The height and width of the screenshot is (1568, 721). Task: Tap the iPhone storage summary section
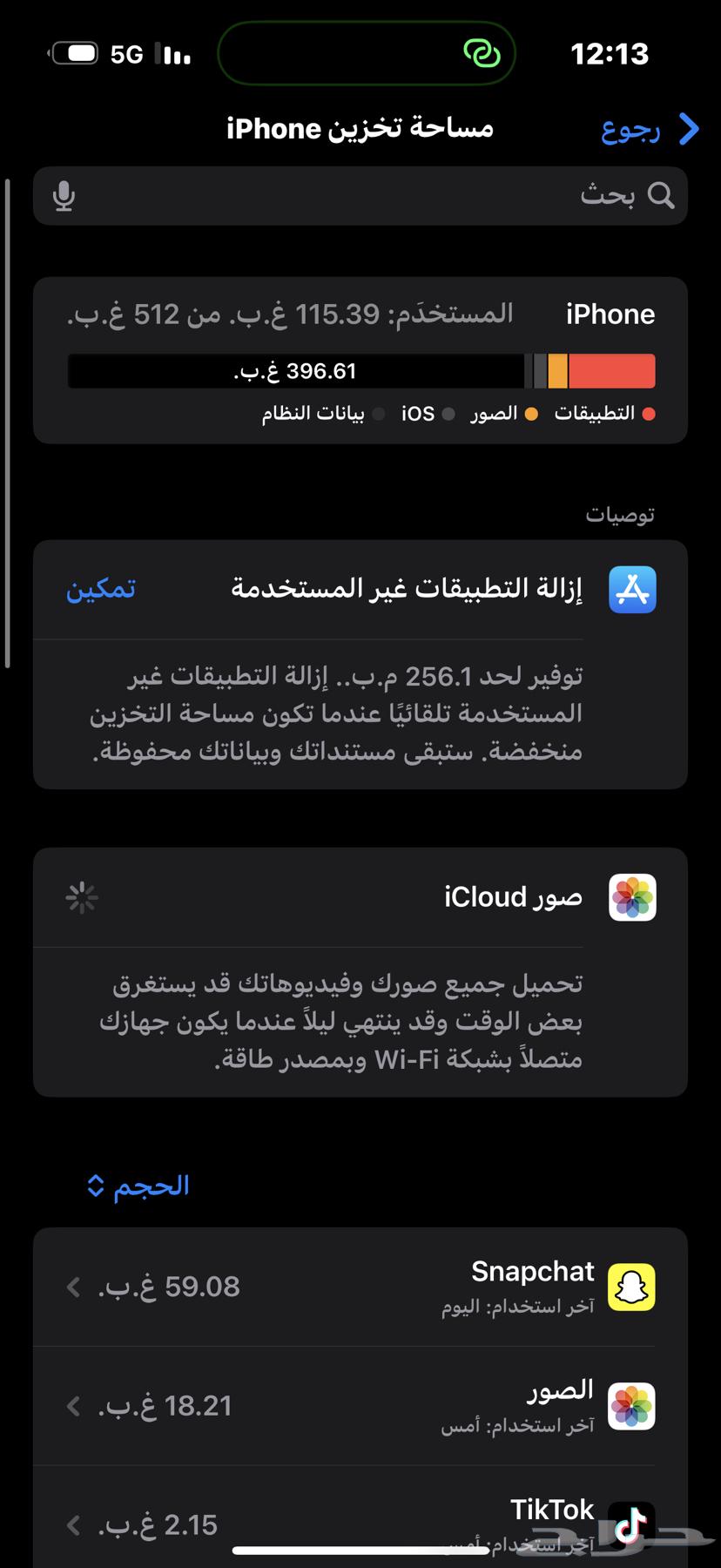click(360, 359)
